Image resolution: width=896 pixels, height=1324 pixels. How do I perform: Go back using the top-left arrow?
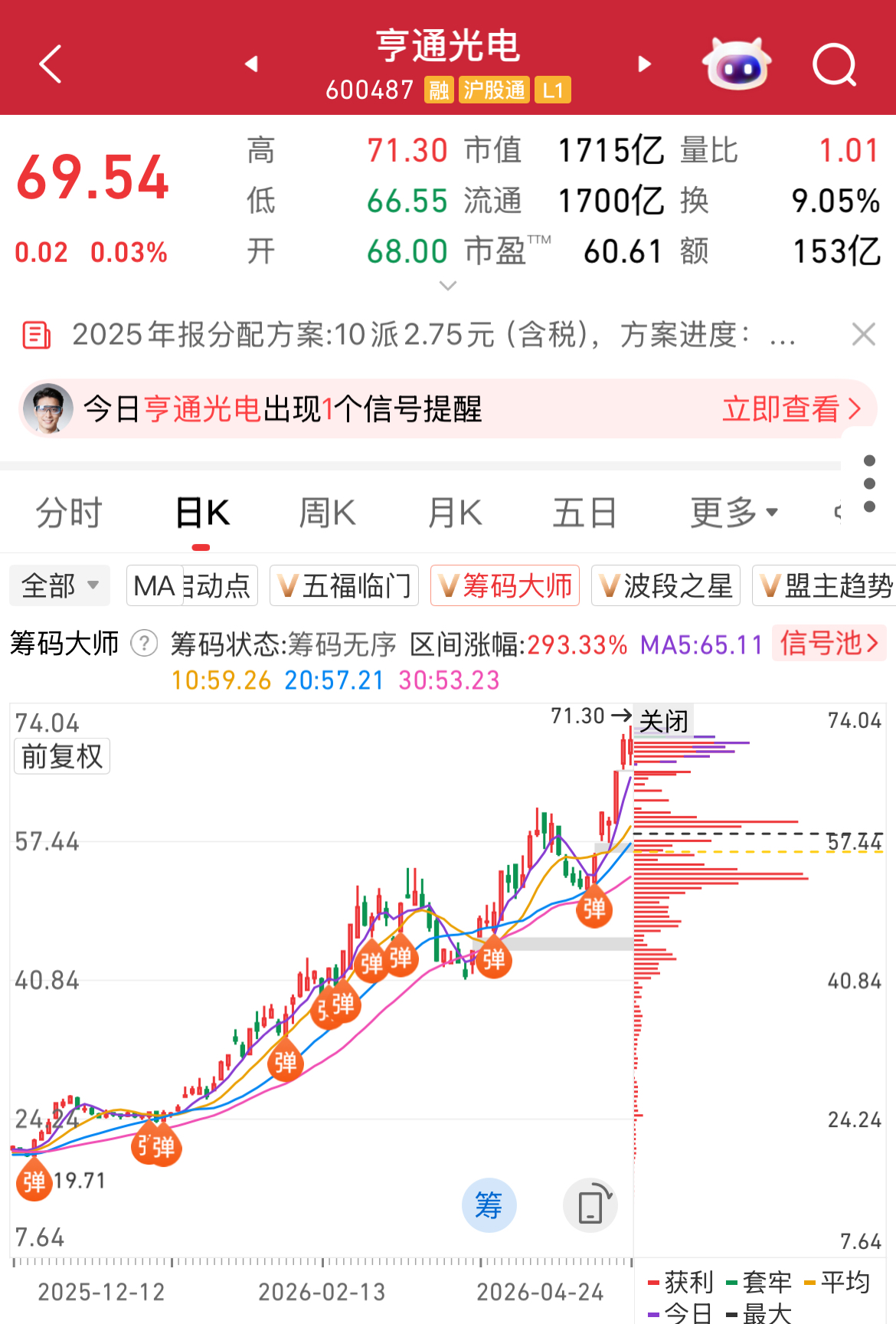point(51,64)
